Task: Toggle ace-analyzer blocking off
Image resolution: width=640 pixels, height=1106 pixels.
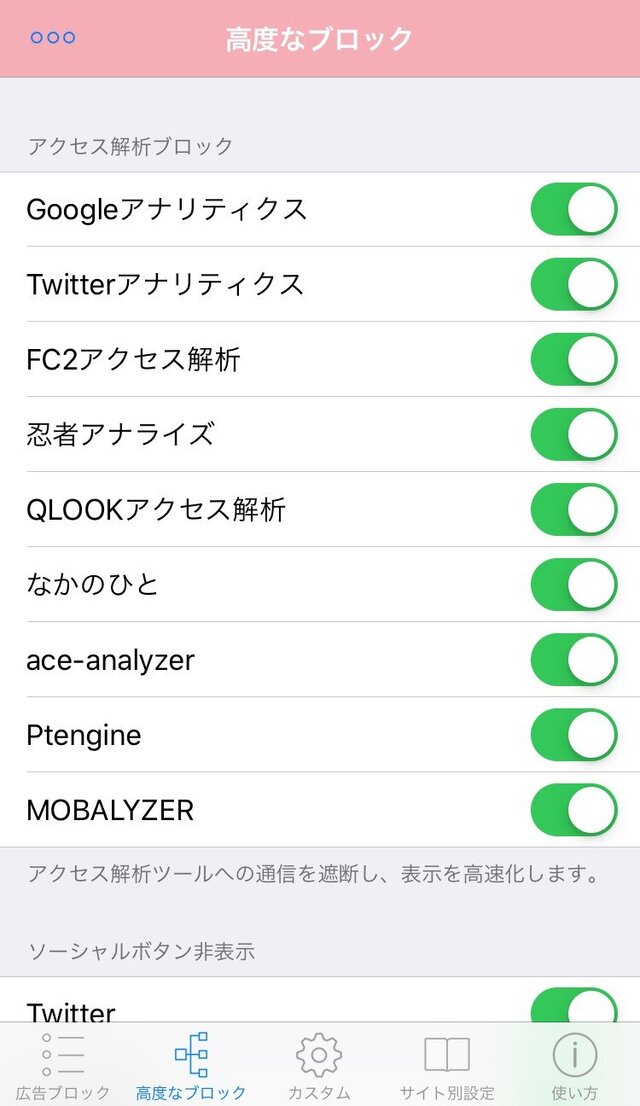Action: (x=573, y=660)
